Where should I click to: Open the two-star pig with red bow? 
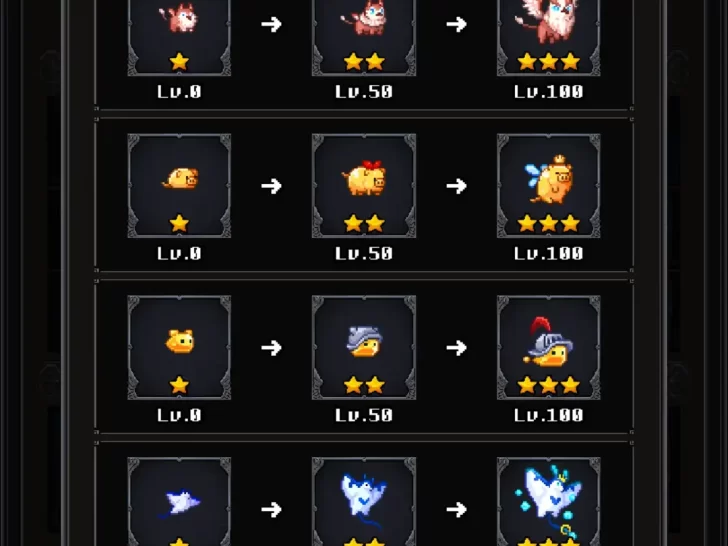[364, 186]
